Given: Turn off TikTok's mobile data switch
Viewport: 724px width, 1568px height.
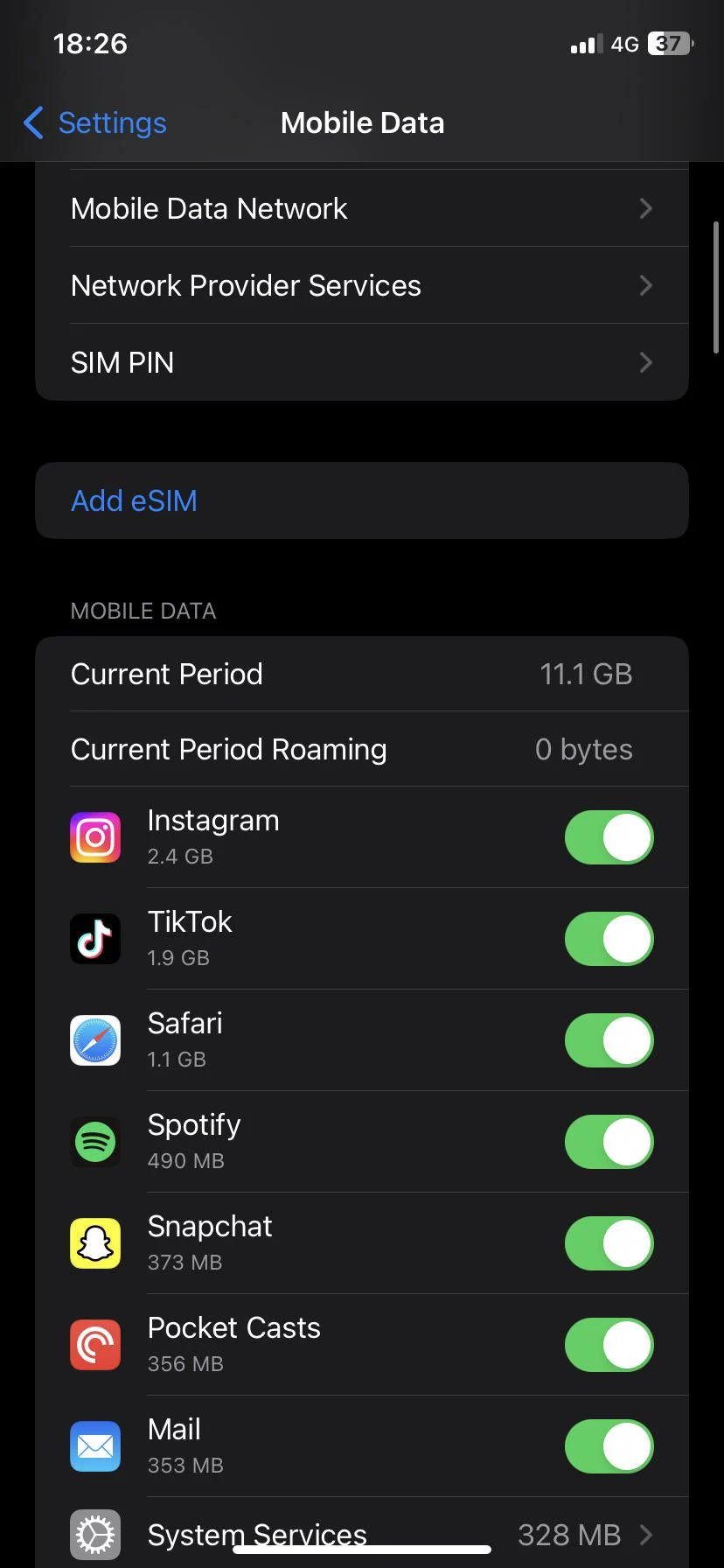Looking at the screenshot, I should coord(609,938).
